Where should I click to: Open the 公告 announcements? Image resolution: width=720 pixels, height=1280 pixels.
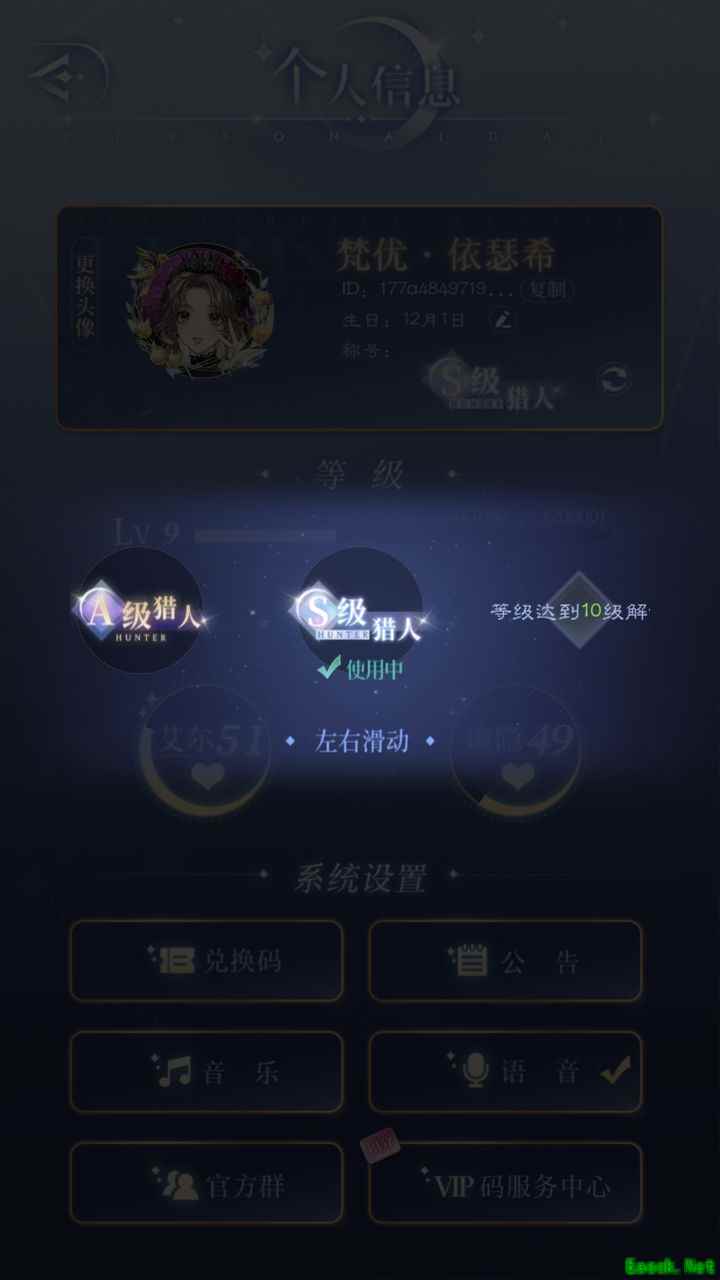(x=505, y=961)
